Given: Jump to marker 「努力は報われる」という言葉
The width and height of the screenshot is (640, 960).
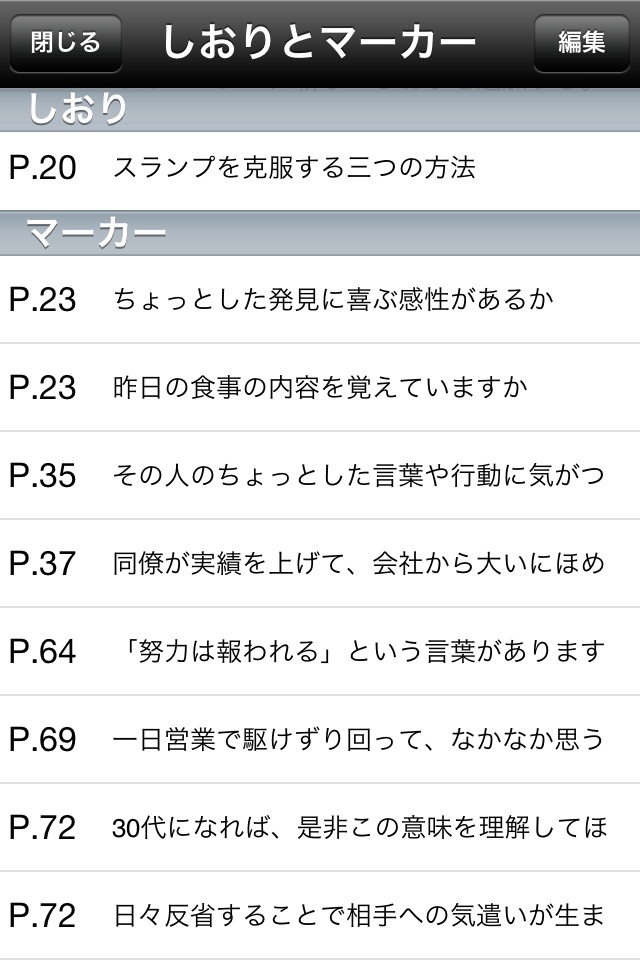Looking at the screenshot, I should (x=320, y=651).
